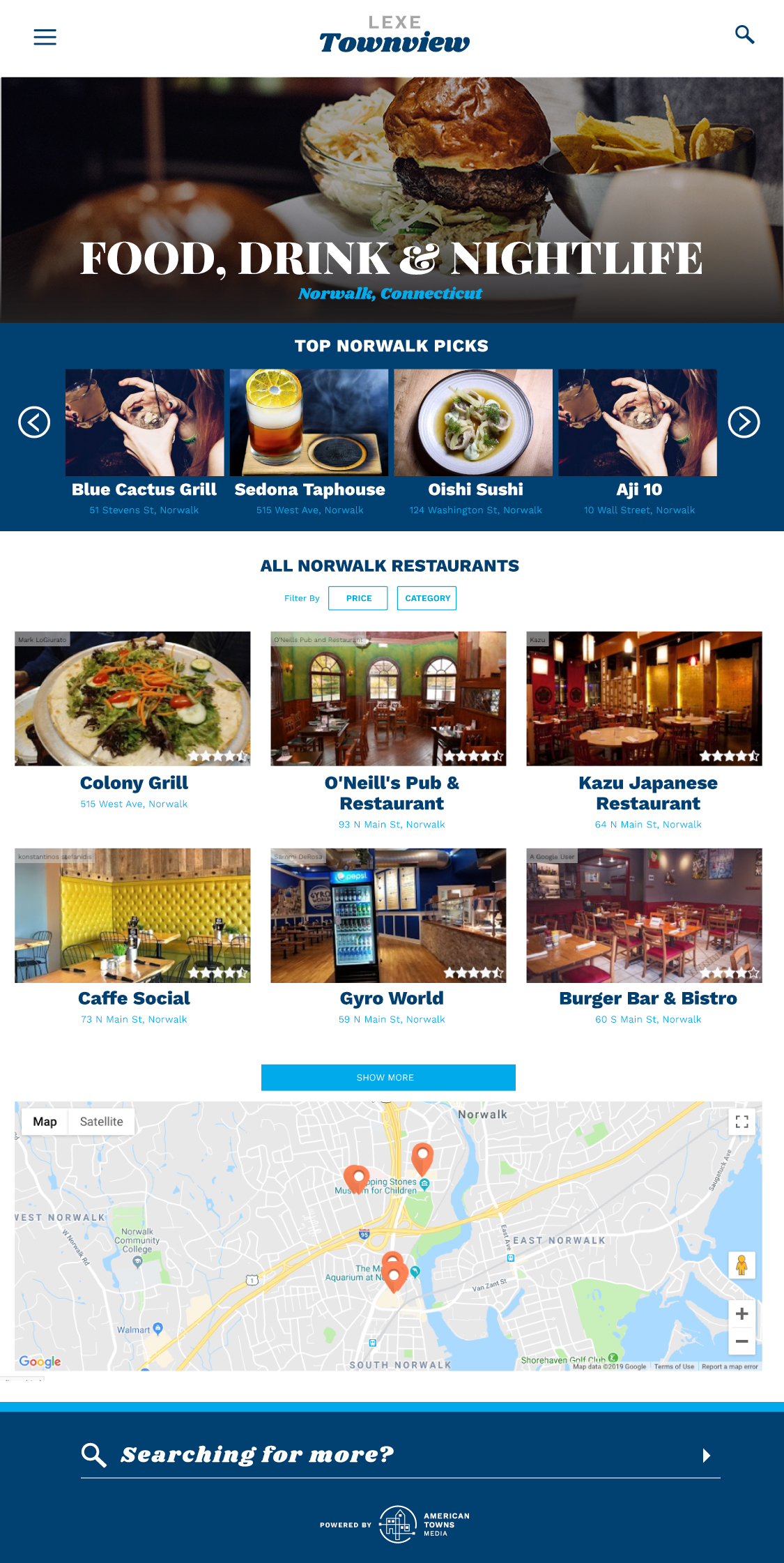Image resolution: width=784 pixels, height=1563 pixels.
Task: Show next top Norwalk picks
Action: click(744, 422)
